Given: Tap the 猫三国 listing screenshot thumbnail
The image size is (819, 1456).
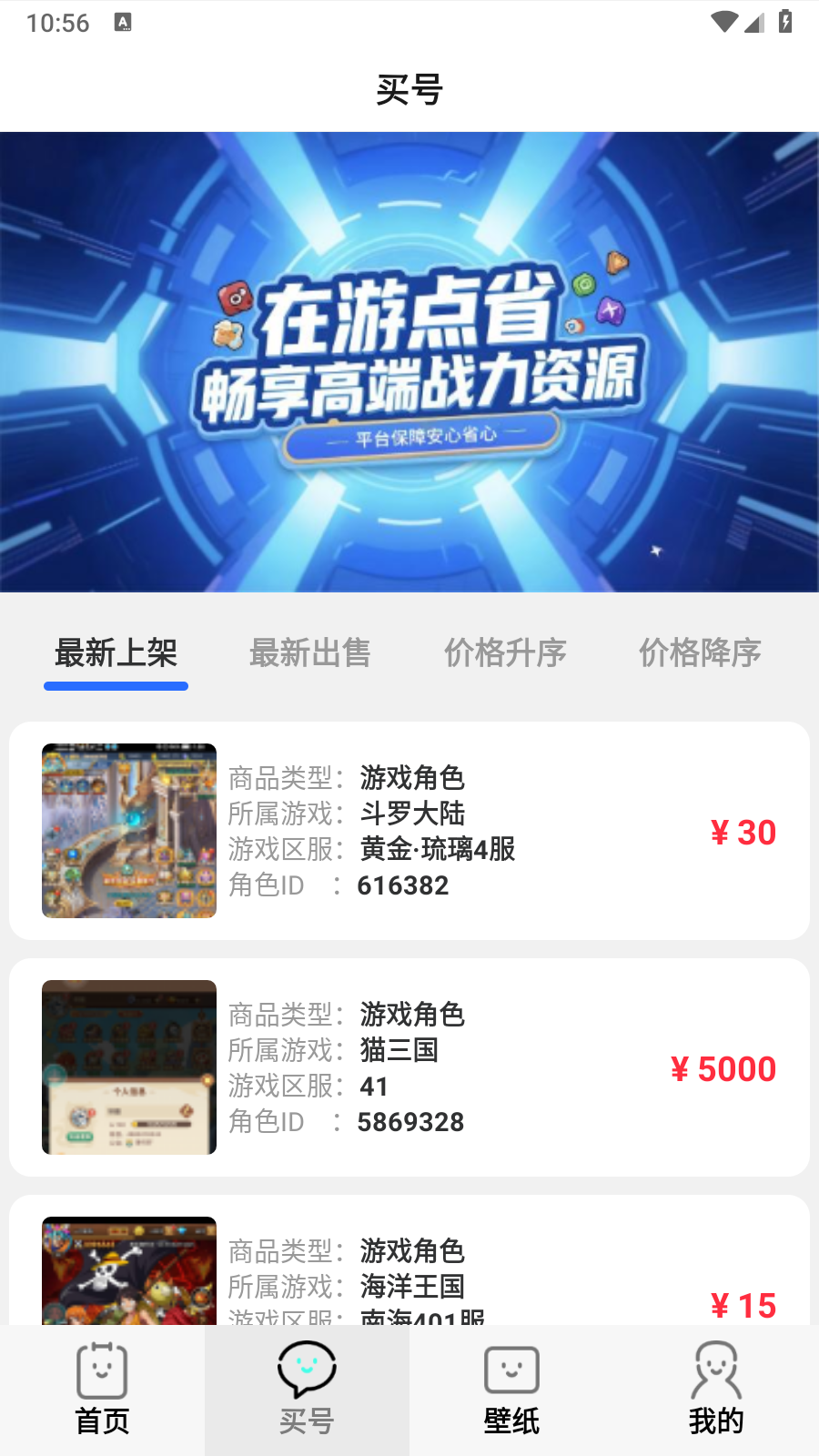Looking at the screenshot, I should pos(128,1067).
